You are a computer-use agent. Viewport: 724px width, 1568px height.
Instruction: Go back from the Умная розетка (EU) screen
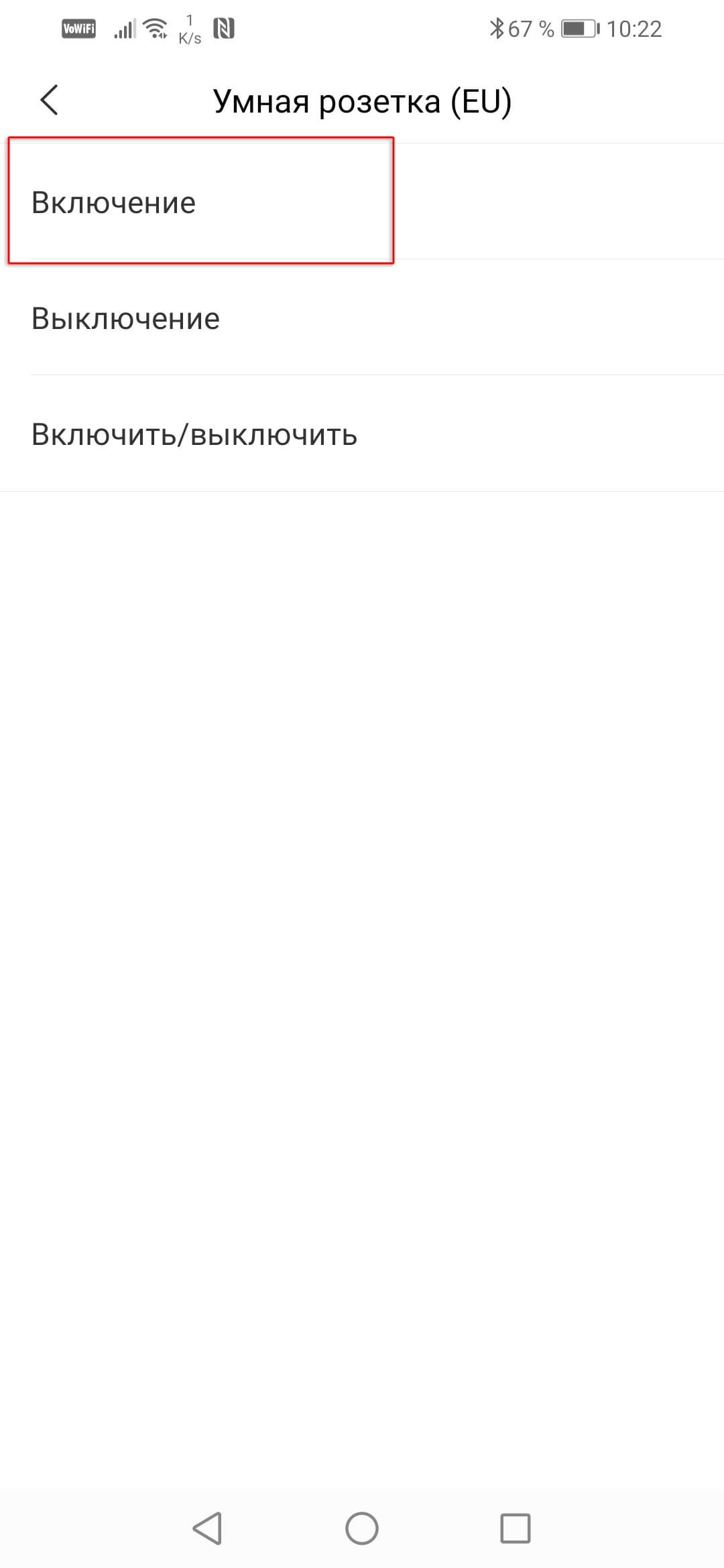click(50, 101)
